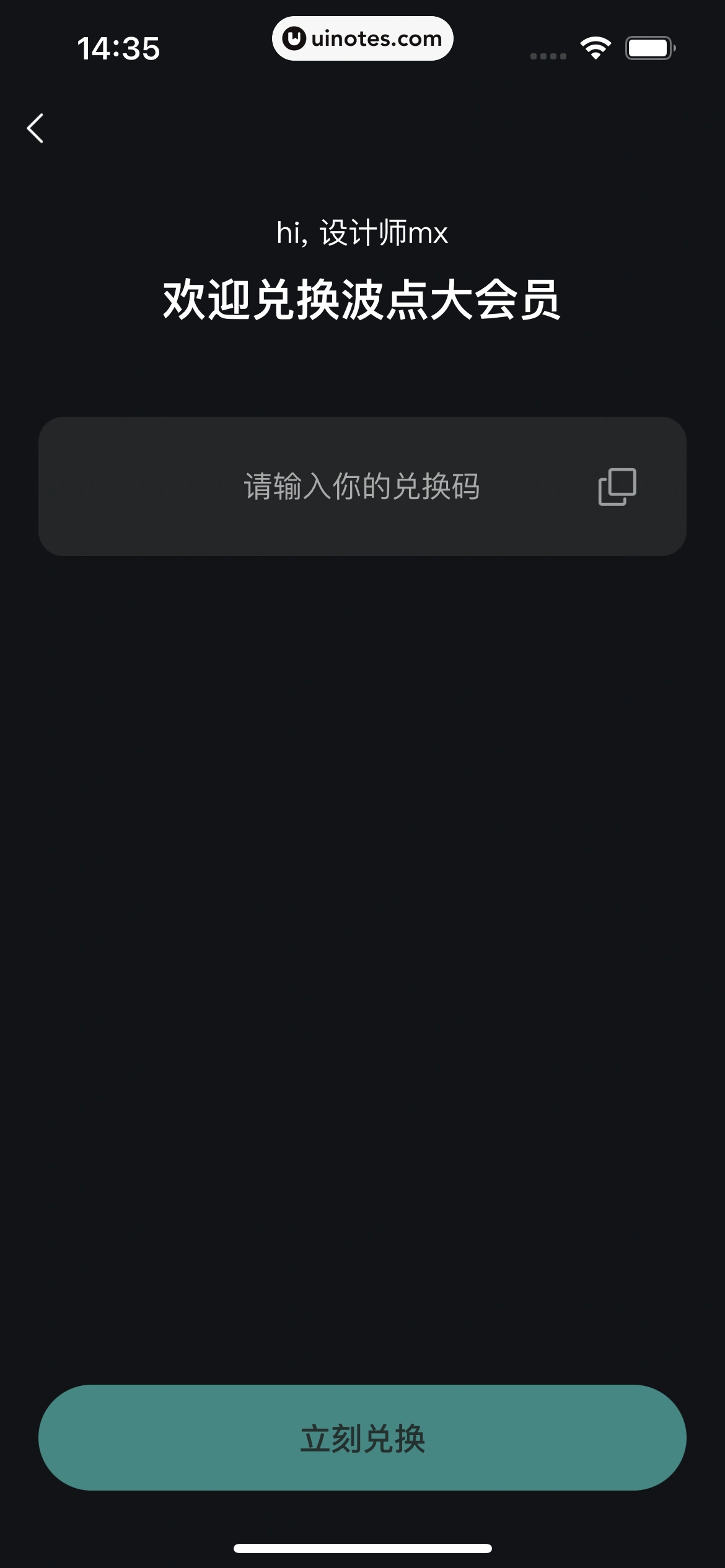Tap the back chevron to leave redemption page
Image resolution: width=725 pixels, height=1568 pixels.
click(35, 129)
